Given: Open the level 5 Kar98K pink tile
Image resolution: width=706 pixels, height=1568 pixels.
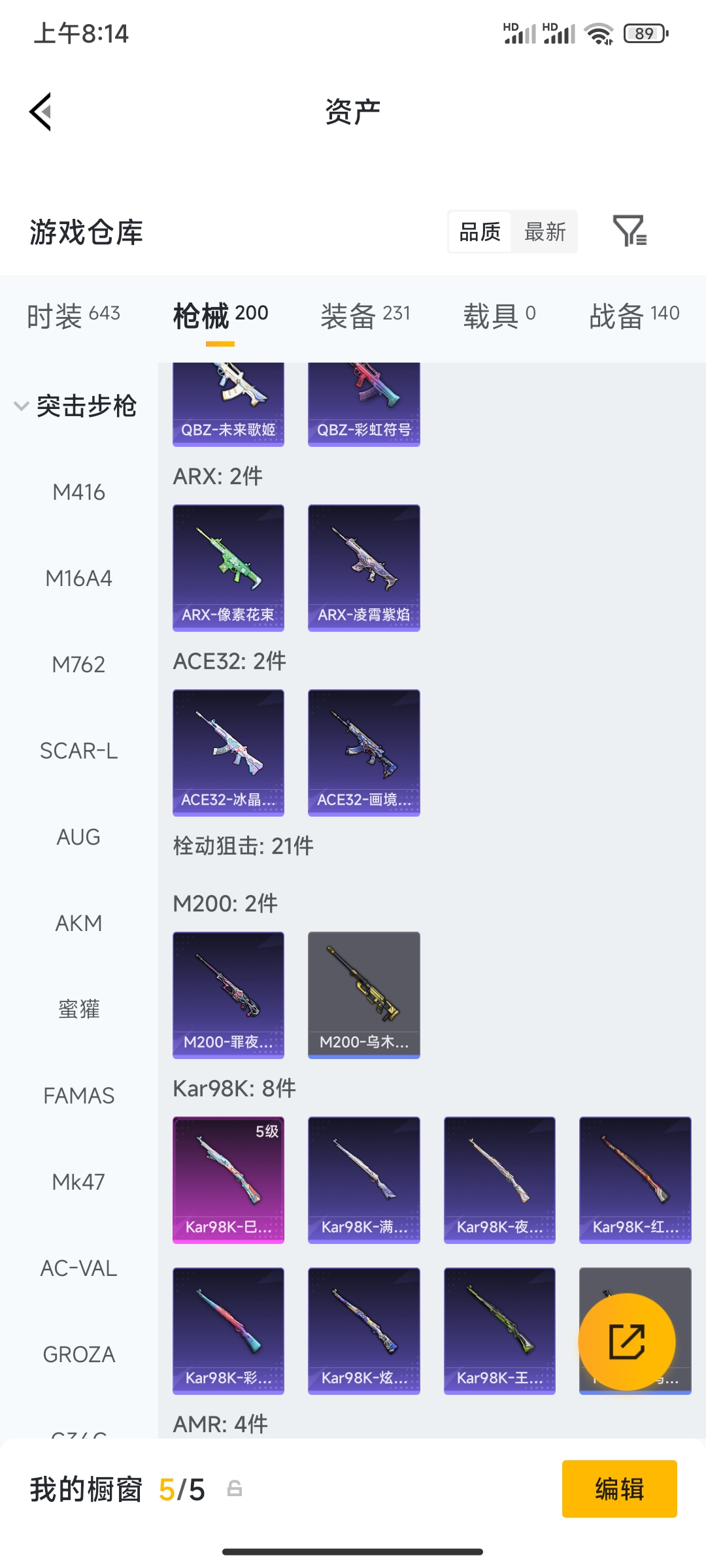Looking at the screenshot, I should 228,1180.
